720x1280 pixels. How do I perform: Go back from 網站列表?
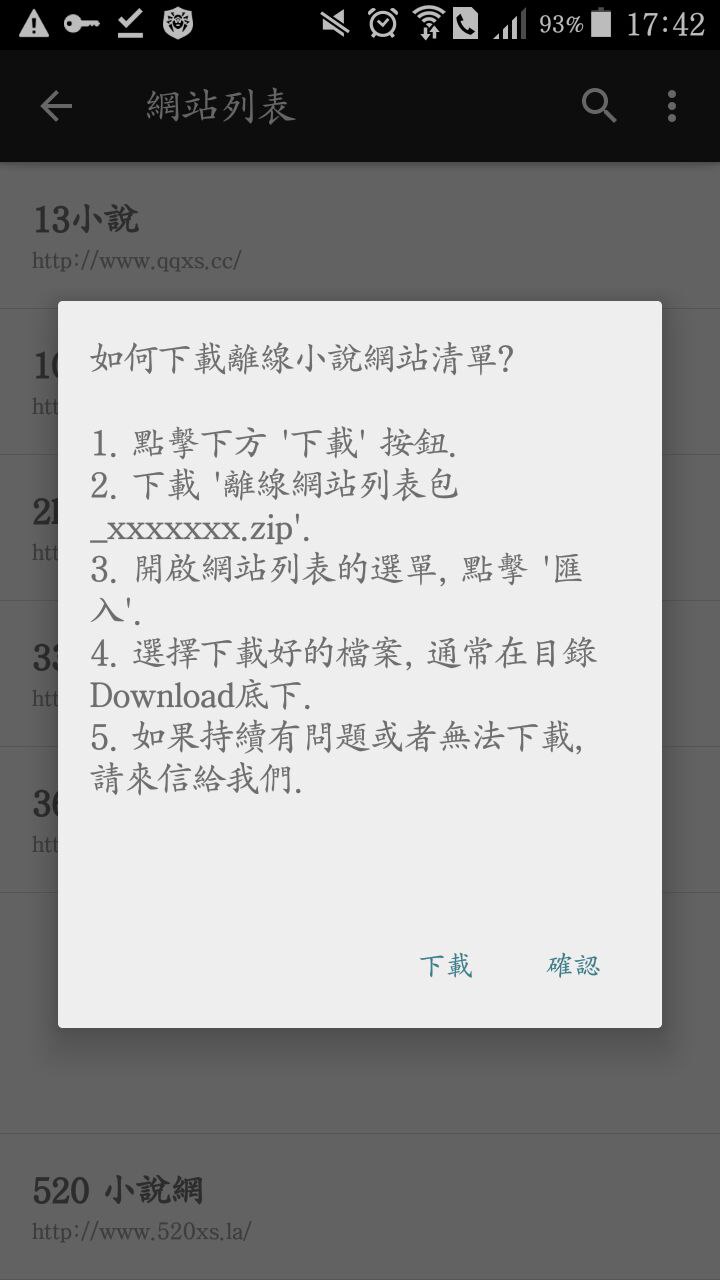(x=56, y=106)
